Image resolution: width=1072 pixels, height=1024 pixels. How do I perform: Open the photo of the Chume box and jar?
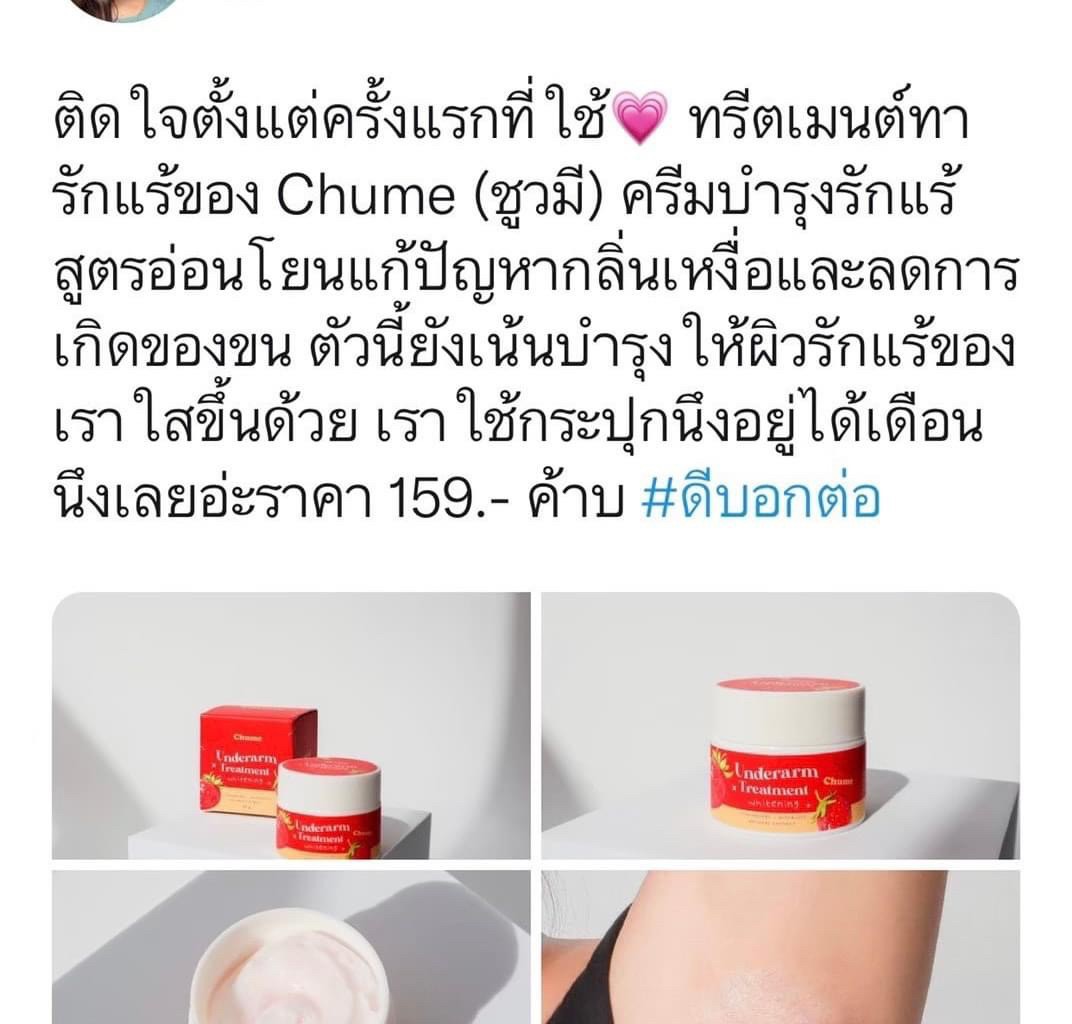point(291,725)
